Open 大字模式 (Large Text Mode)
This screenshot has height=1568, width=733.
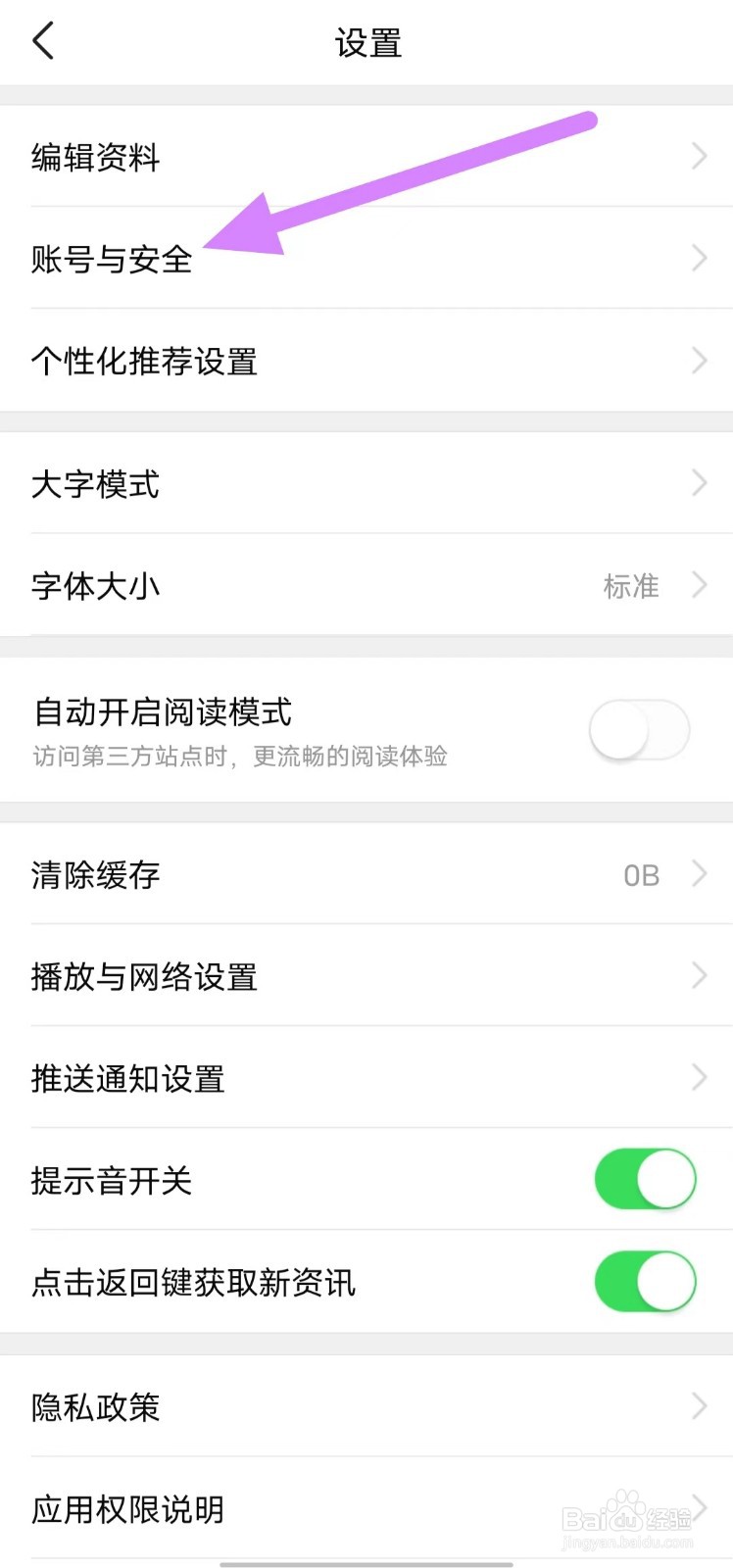tap(95, 484)
